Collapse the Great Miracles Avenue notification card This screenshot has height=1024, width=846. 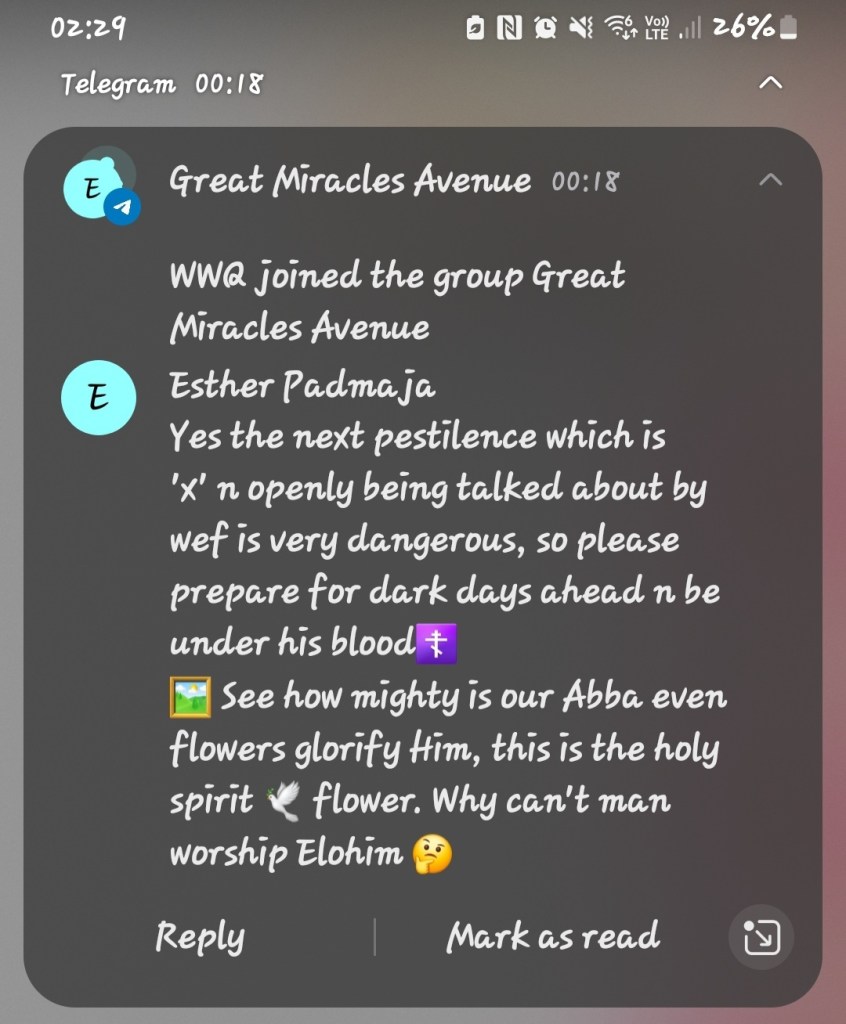click(770, 180)
